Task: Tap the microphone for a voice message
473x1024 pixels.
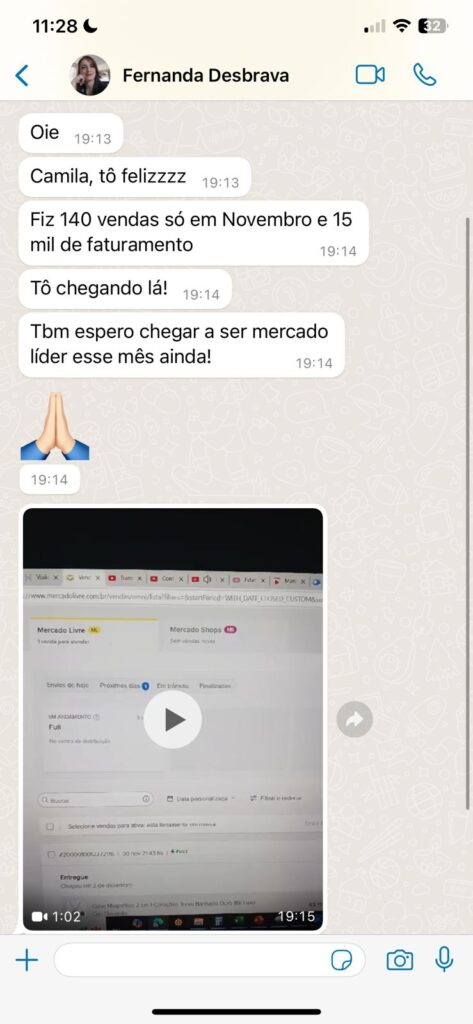Action: [444, 959]
